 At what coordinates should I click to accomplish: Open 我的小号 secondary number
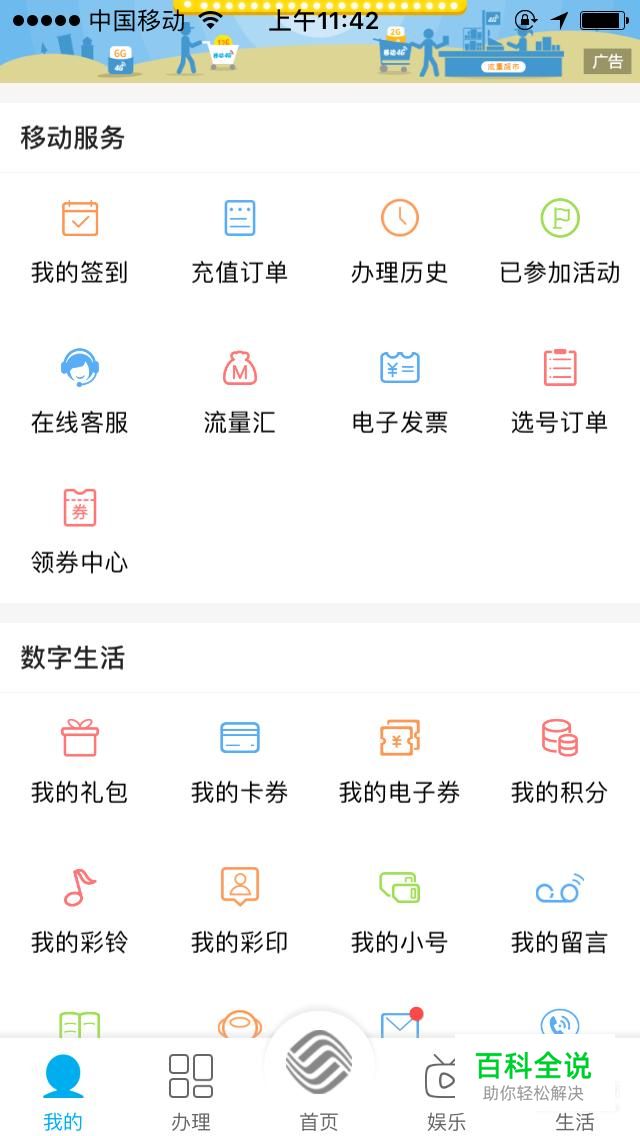pos(400,910)
